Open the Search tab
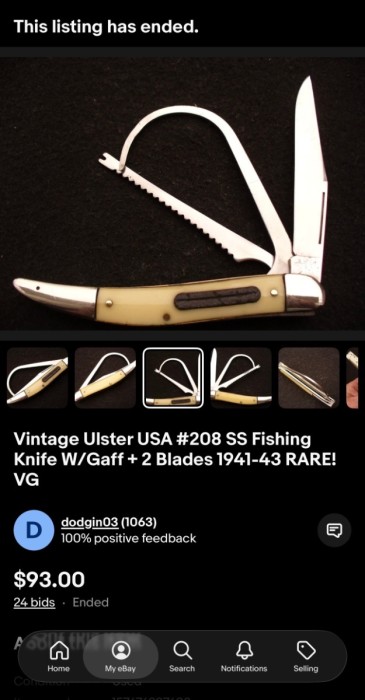 point(182,657)
